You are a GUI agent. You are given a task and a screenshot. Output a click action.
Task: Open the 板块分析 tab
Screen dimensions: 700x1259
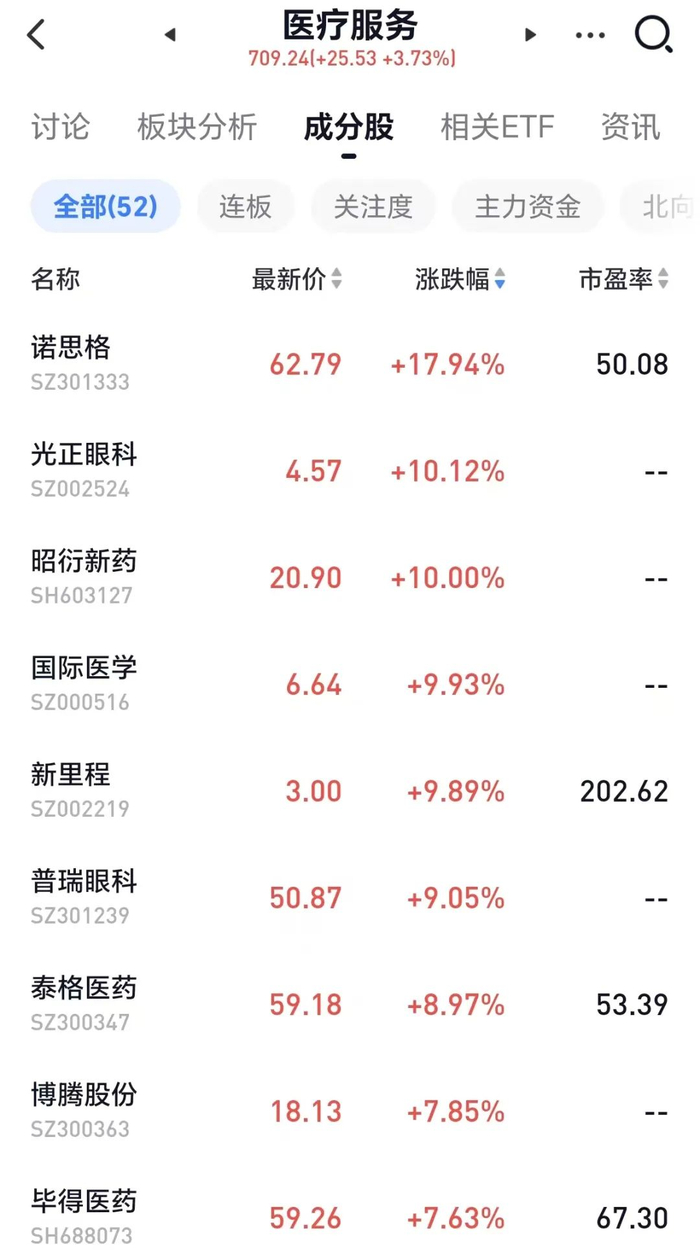[x=197, y=127]
